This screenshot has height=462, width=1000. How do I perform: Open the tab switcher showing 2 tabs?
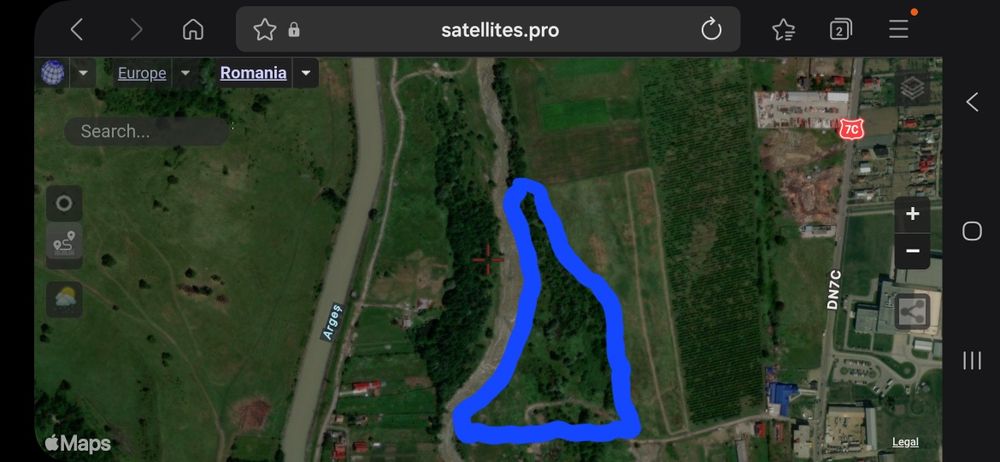pos(841,30)
